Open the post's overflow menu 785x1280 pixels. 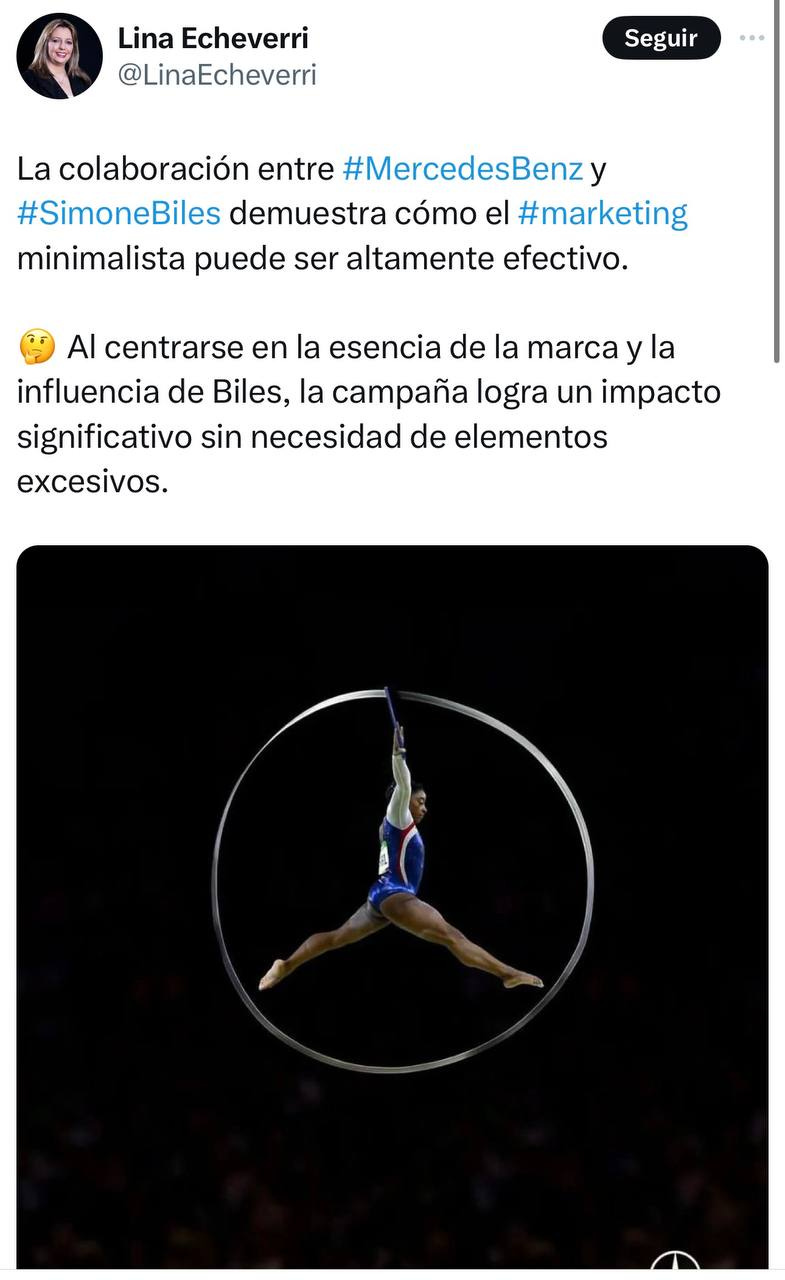752,38
